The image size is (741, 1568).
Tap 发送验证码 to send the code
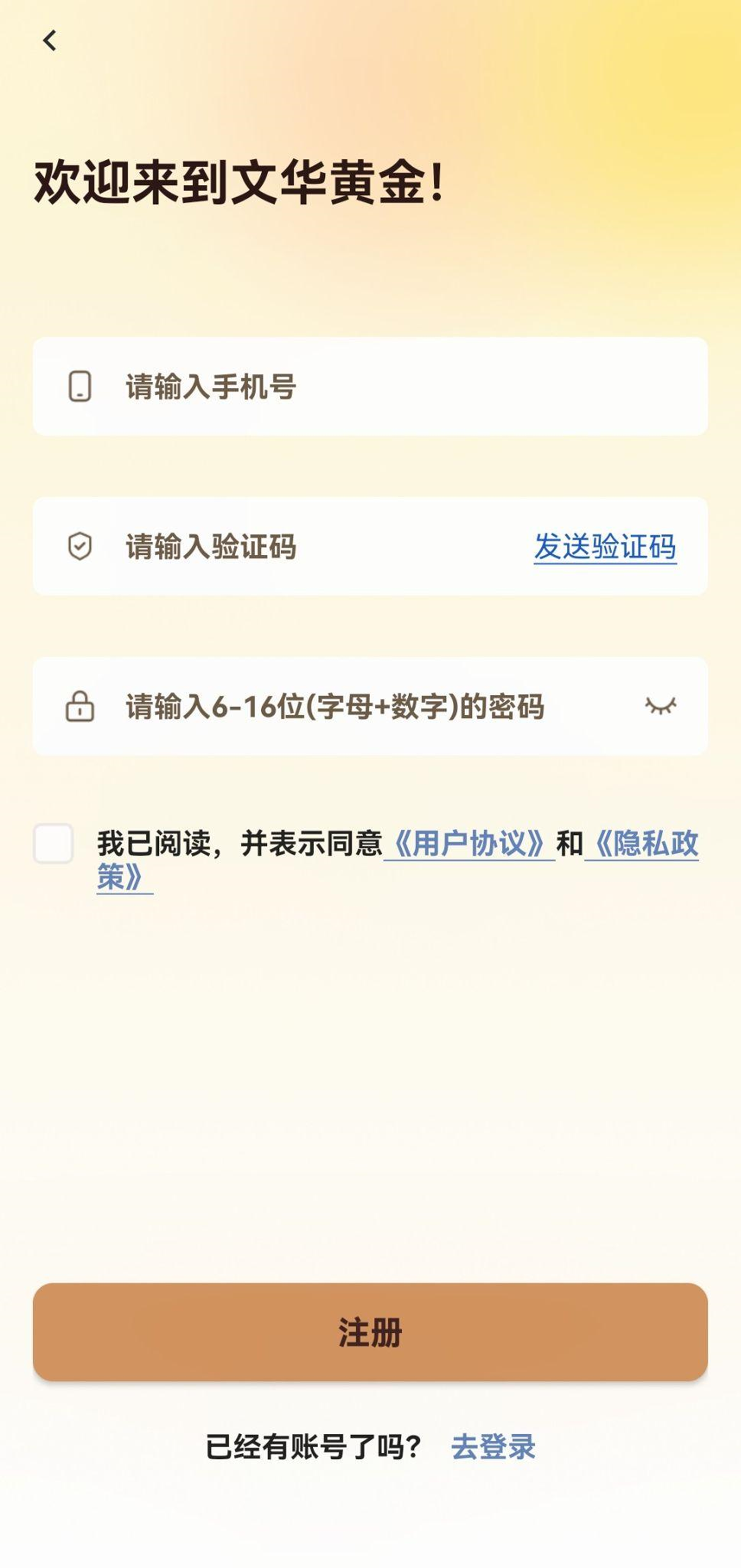coord(605,547)
